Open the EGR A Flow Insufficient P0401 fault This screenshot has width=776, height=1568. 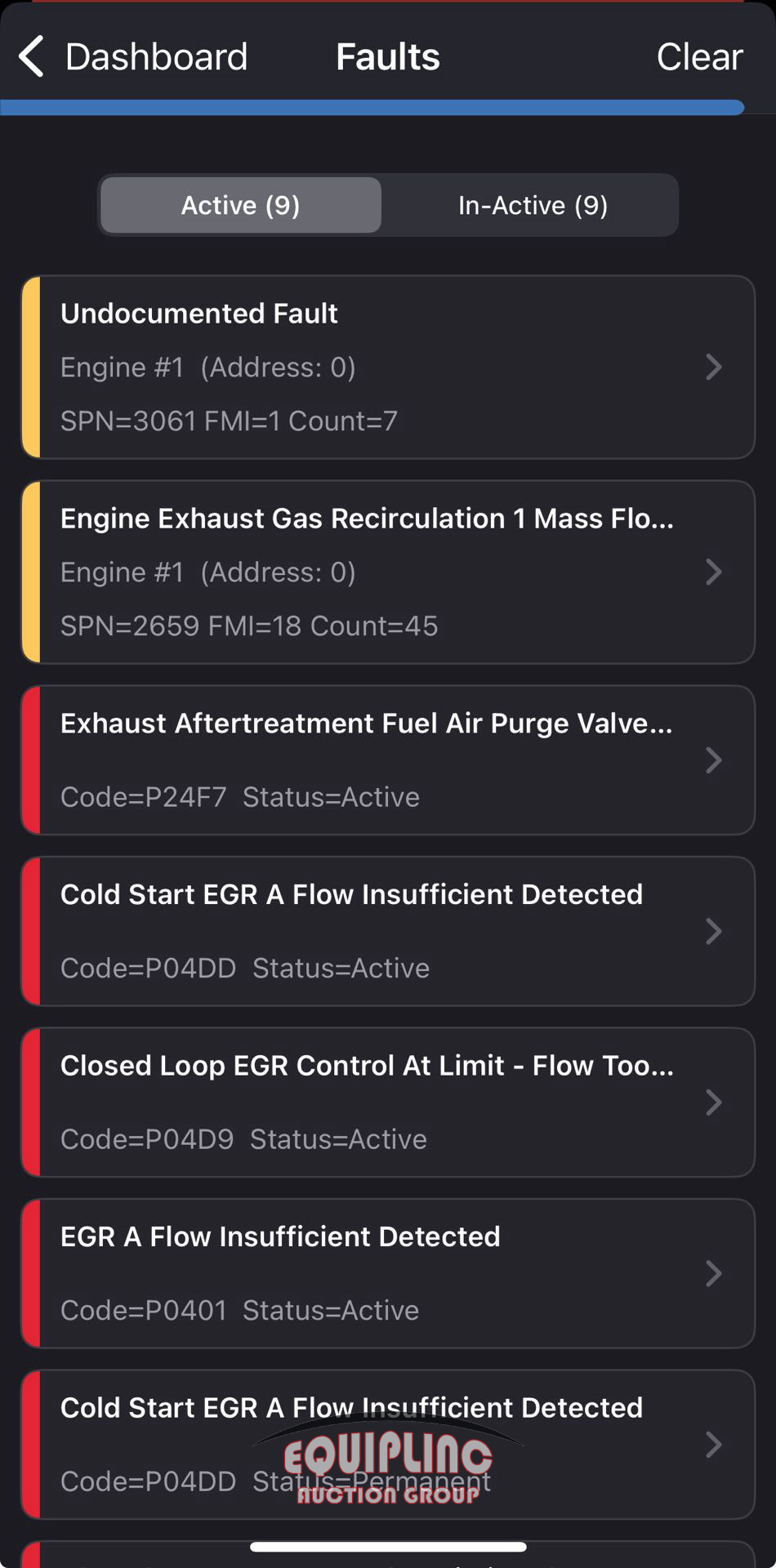pyautogui.click(x=388, y=1274)
